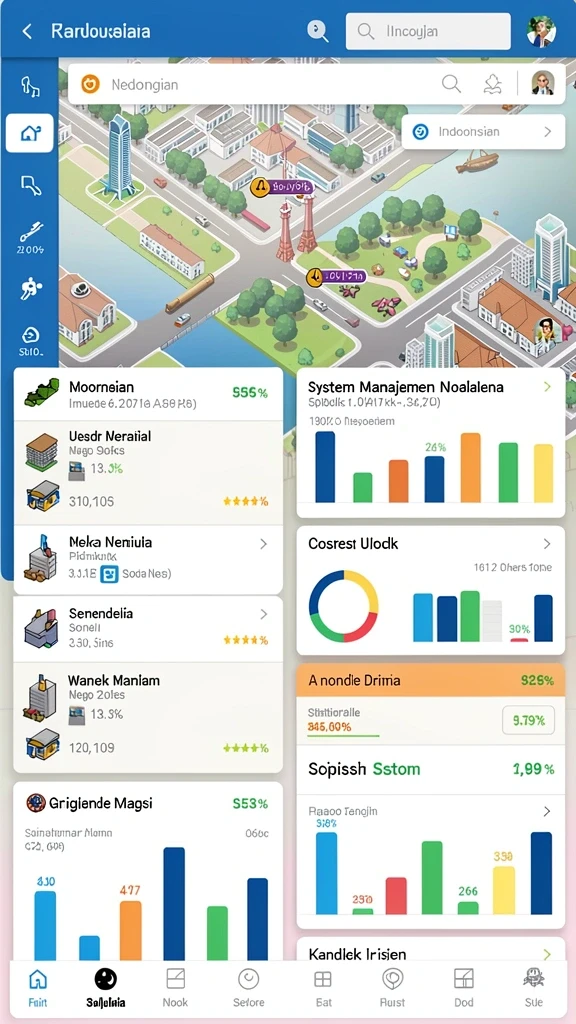Open the profile avatar in the header
This screenshot has width=576, height=1024.
(541, 31)
